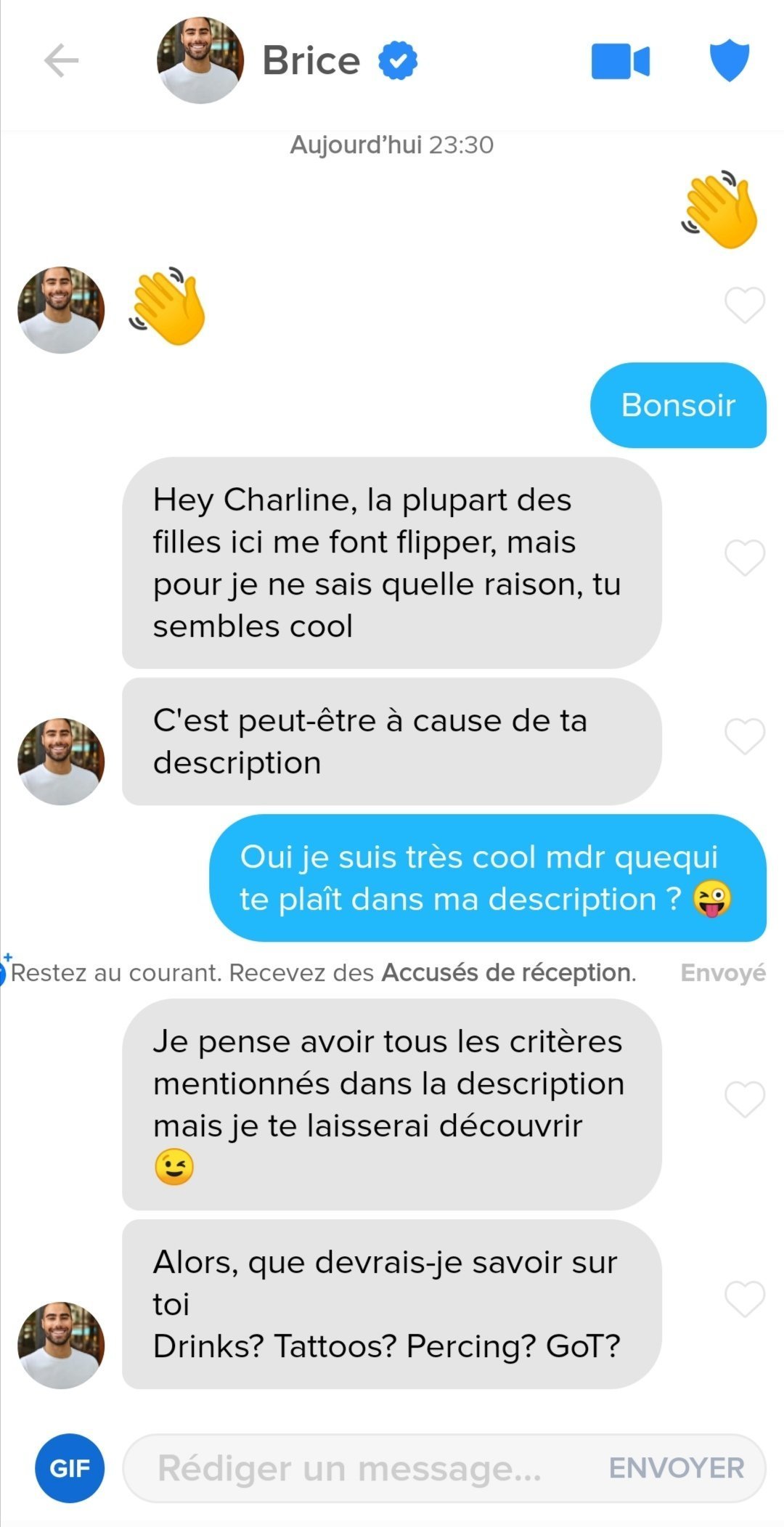The image size is (784, 1527).
Task: Open the safety shield tools
Action: [x=729, y=61]
